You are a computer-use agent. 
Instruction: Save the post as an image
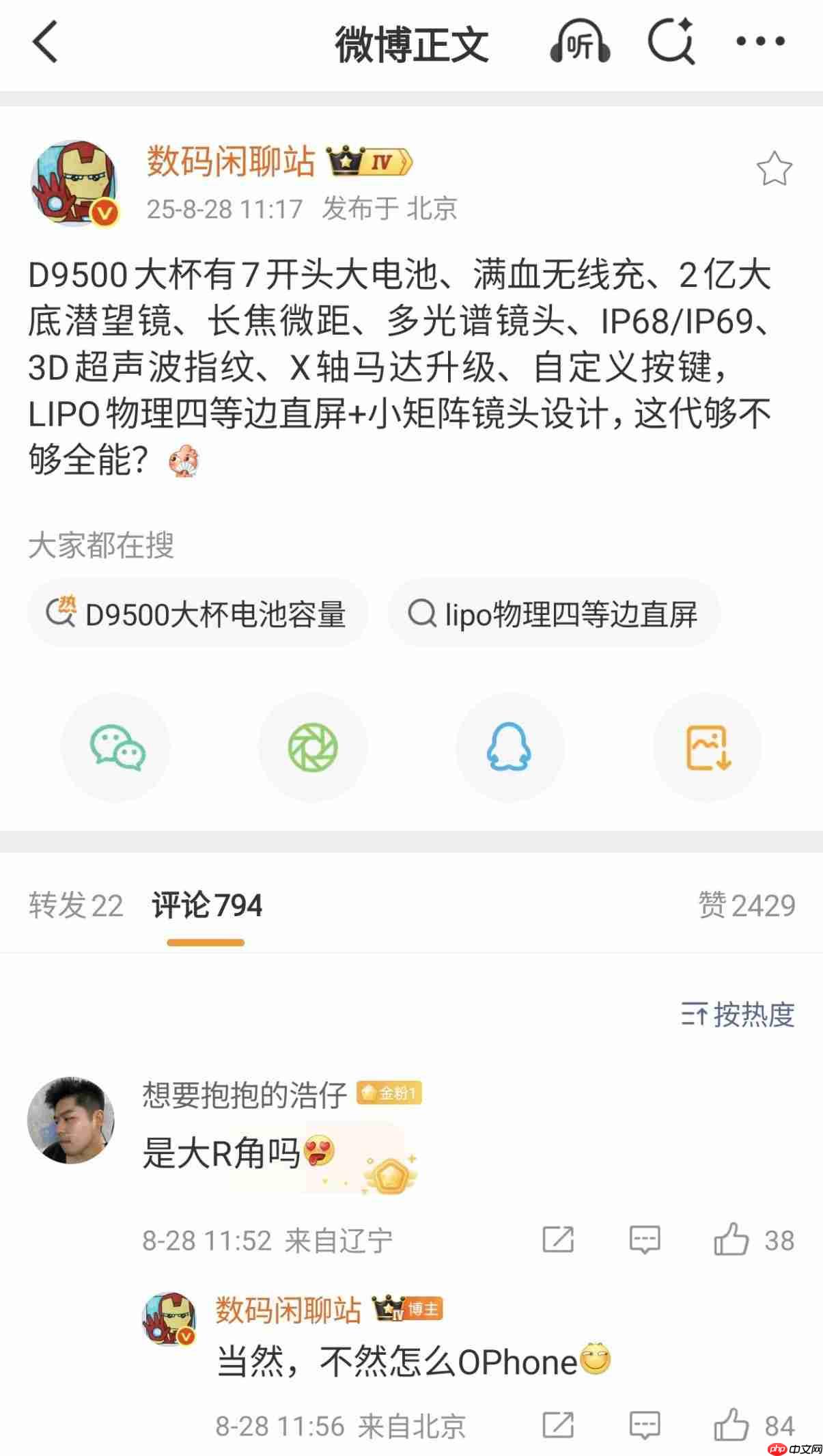(x=708, y=747)
